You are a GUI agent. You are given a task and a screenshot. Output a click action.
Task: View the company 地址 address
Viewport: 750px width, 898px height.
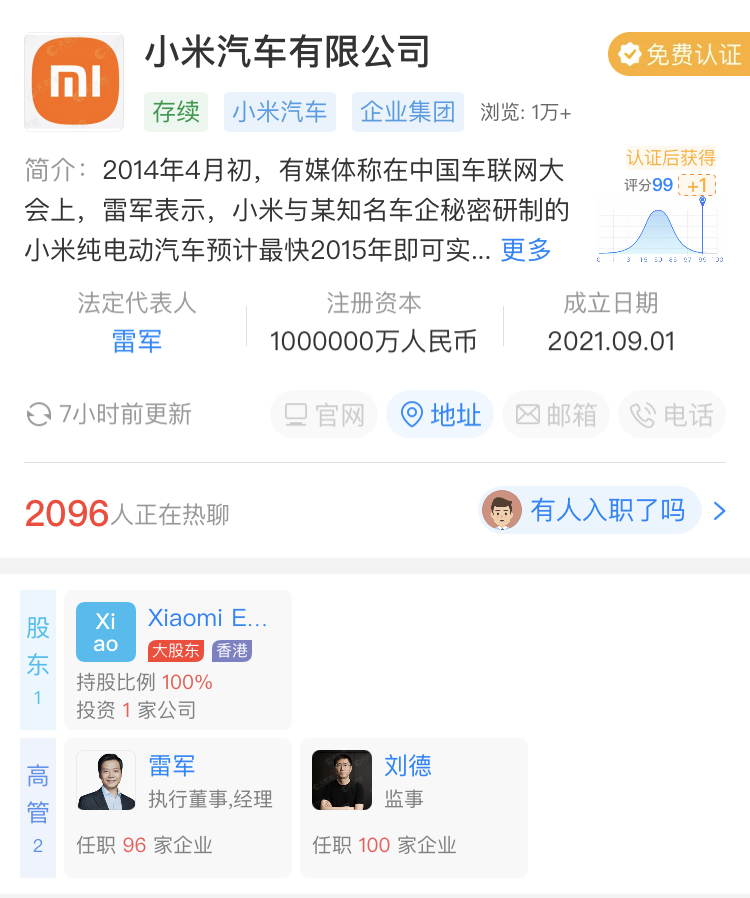(440, 415)
